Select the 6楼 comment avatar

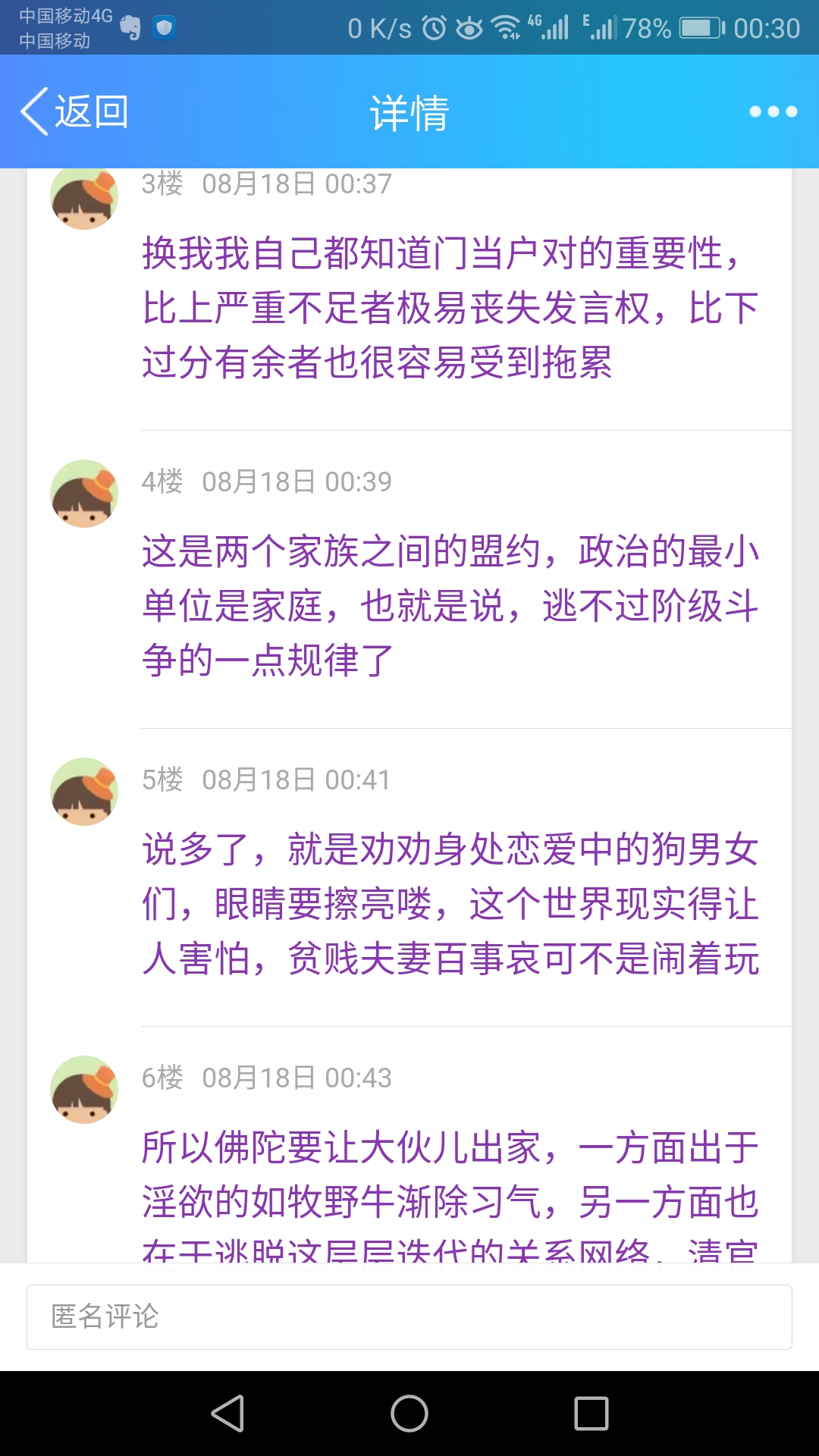click(84, 1090)
